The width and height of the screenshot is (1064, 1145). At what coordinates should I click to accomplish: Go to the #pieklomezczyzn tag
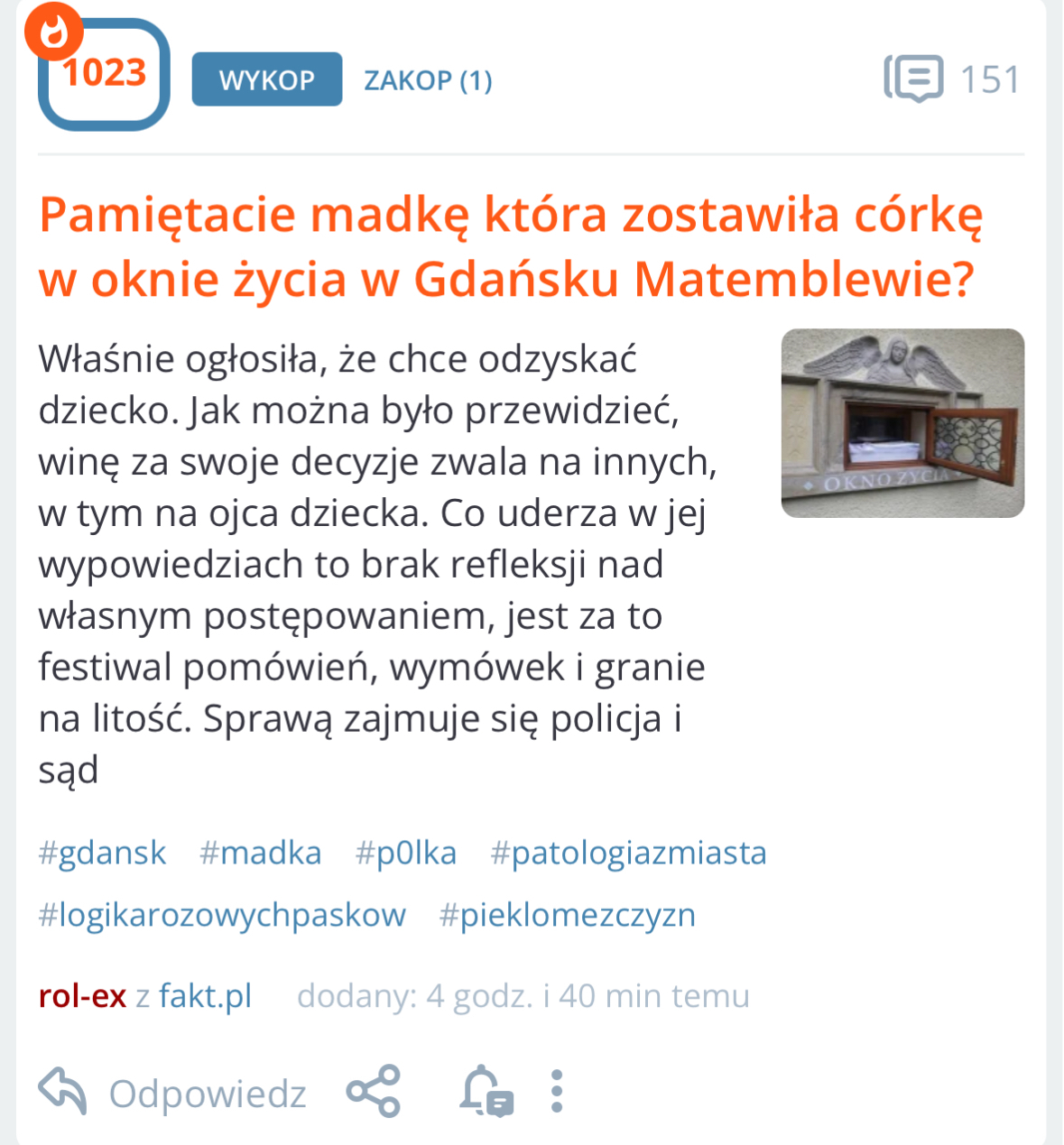(x=567, y=915)
